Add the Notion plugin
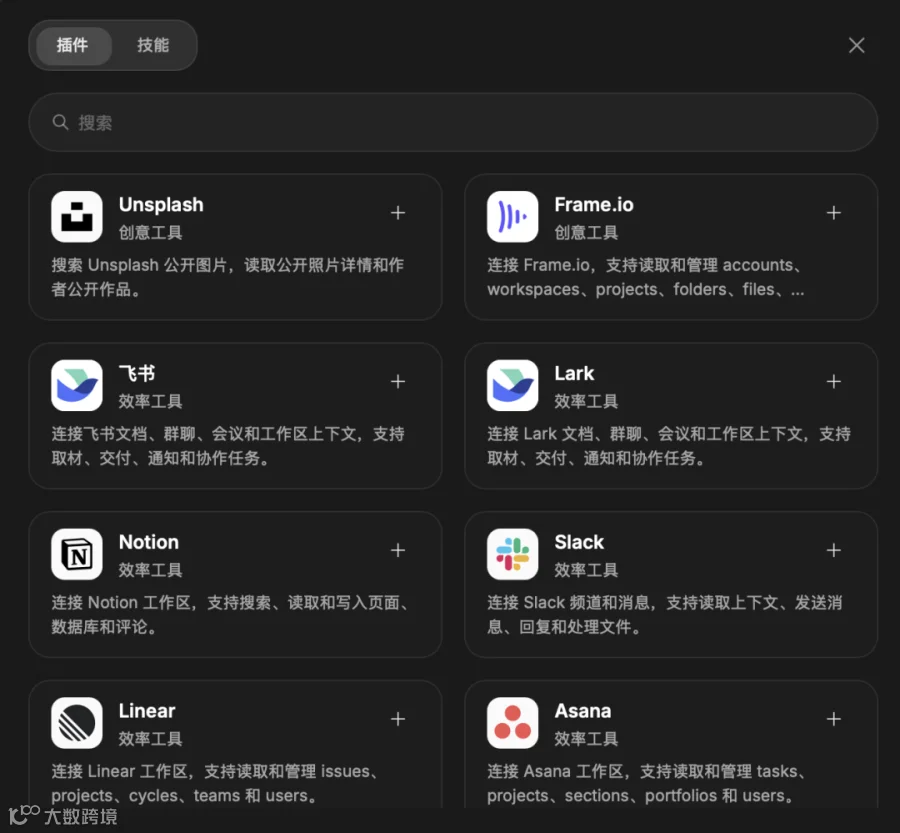Viewport: 900px width, 833px height. coord(398,551)
